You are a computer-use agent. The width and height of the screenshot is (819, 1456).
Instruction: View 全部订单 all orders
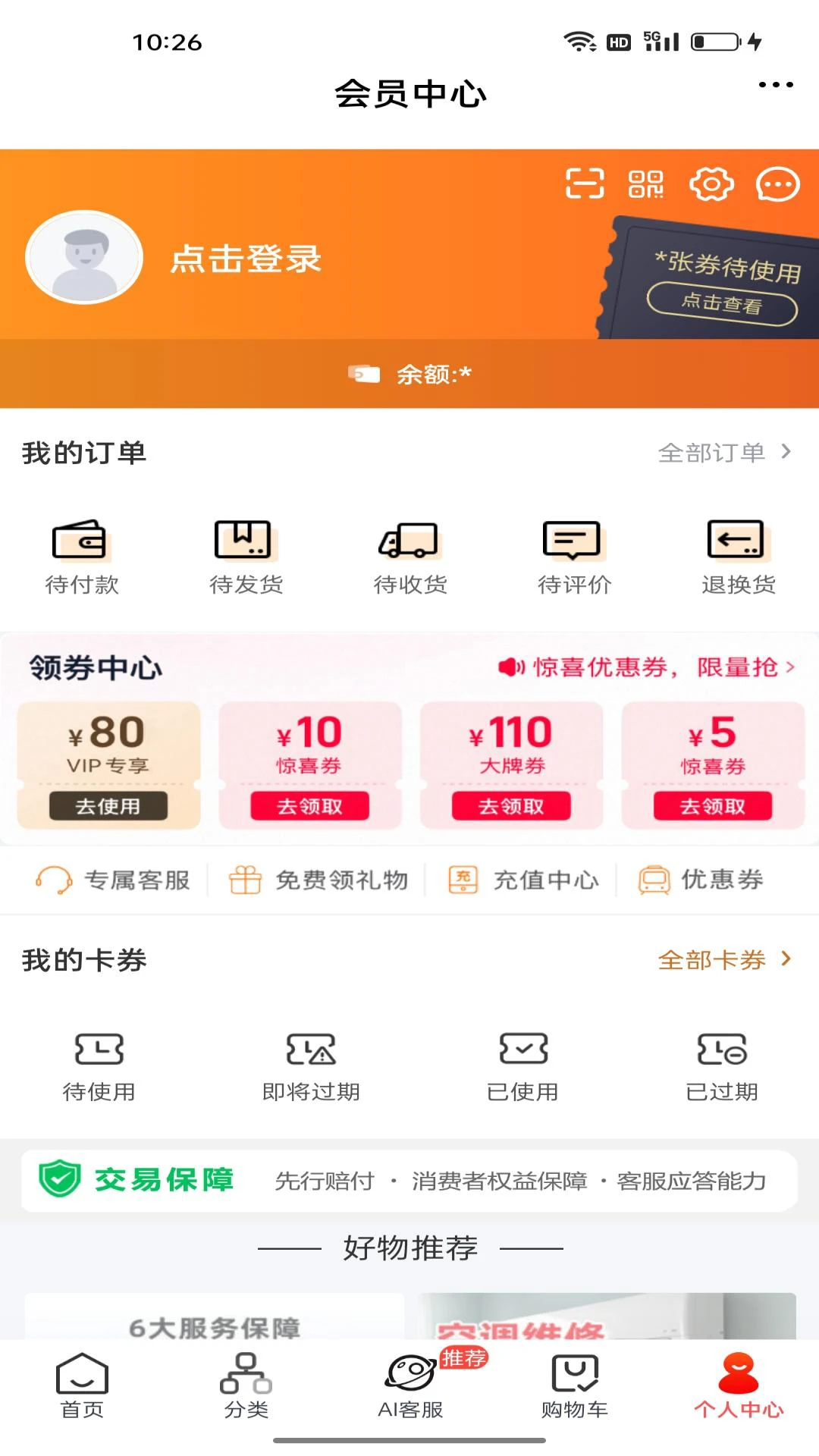click(724, 453)
